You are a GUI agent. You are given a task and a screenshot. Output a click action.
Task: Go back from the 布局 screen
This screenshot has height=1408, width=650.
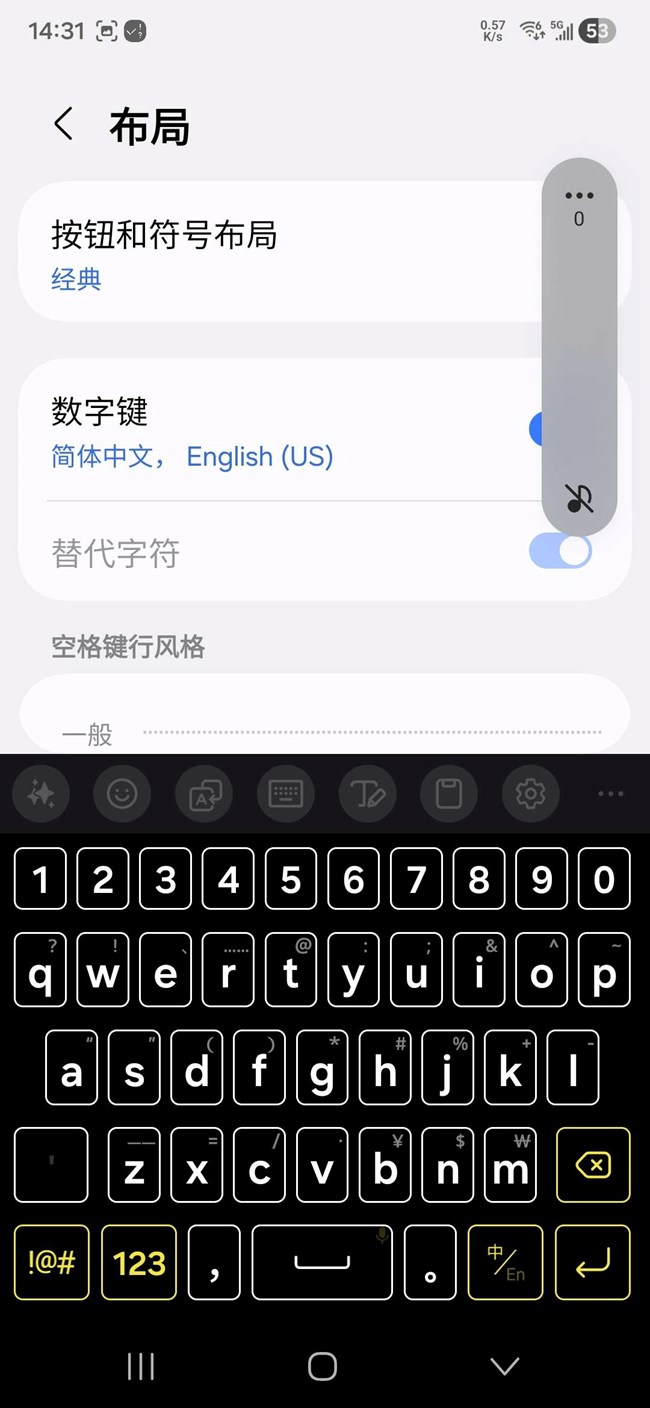coord(64,126)
